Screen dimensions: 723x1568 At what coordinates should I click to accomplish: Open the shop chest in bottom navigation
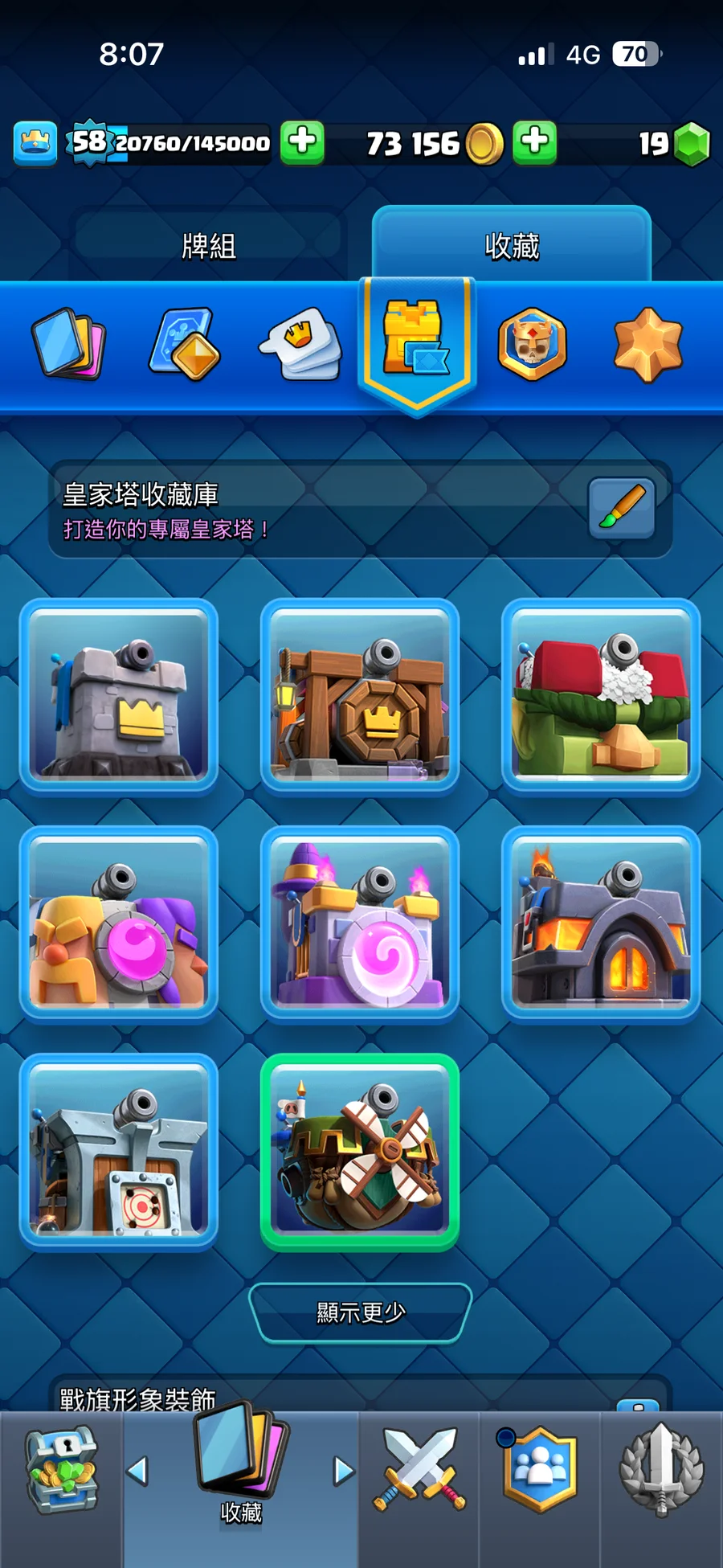pyautogui.click(x=61, y=1471)
